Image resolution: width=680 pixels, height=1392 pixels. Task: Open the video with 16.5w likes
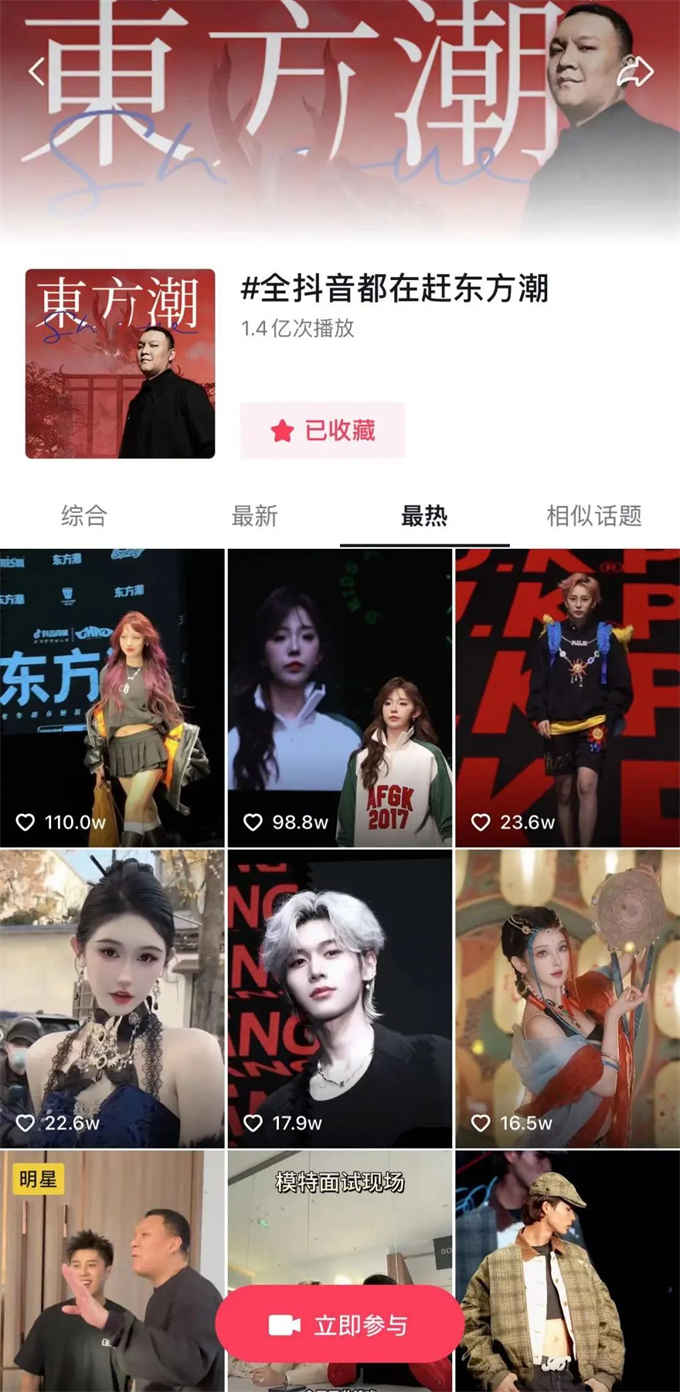[x=567, y=997]
